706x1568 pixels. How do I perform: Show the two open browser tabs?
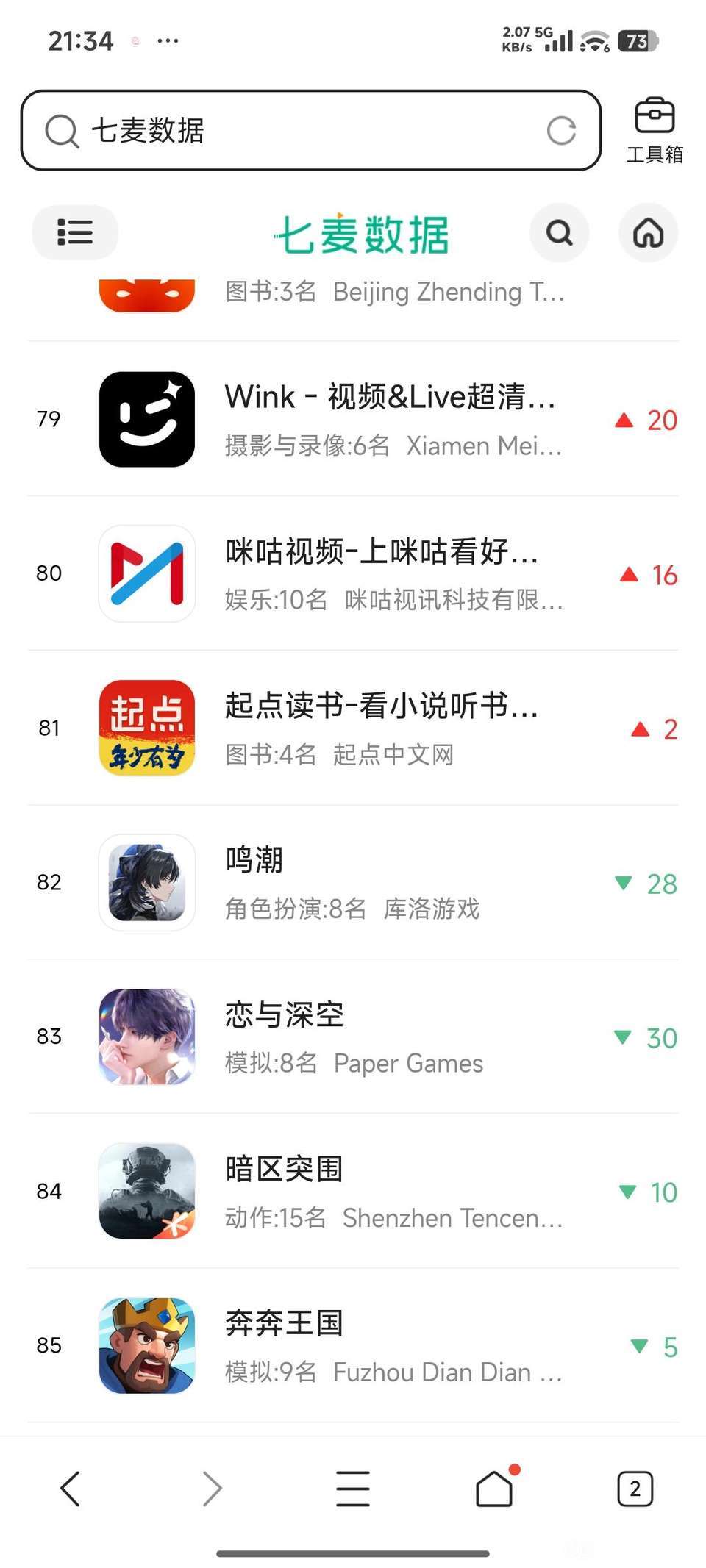pos(635,1489)
